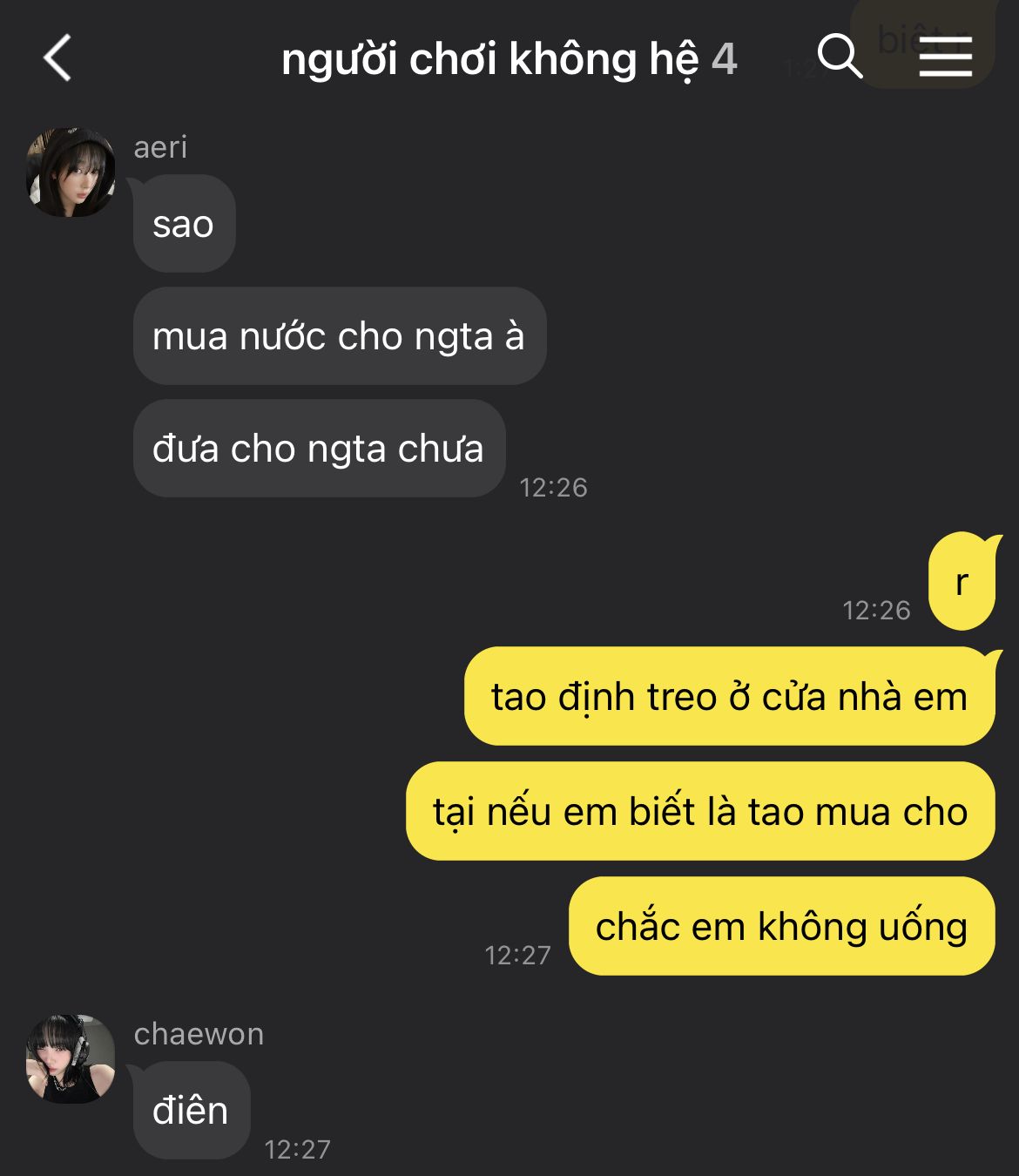1019x1176 pixels.
Task: View aeri's profile picture
Action: [71, 172]
